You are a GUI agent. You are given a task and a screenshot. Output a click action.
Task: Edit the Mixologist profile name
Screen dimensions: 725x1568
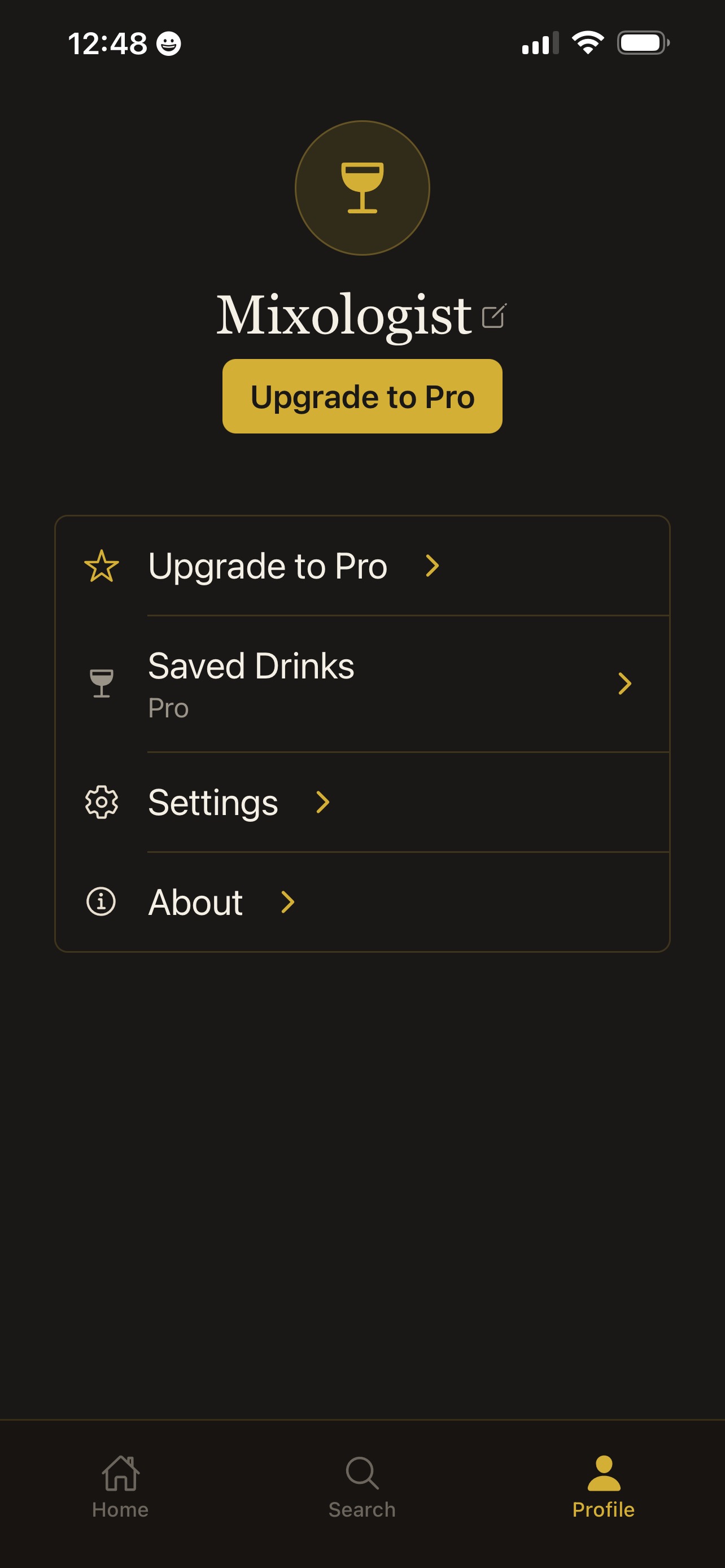click(493, 316)
